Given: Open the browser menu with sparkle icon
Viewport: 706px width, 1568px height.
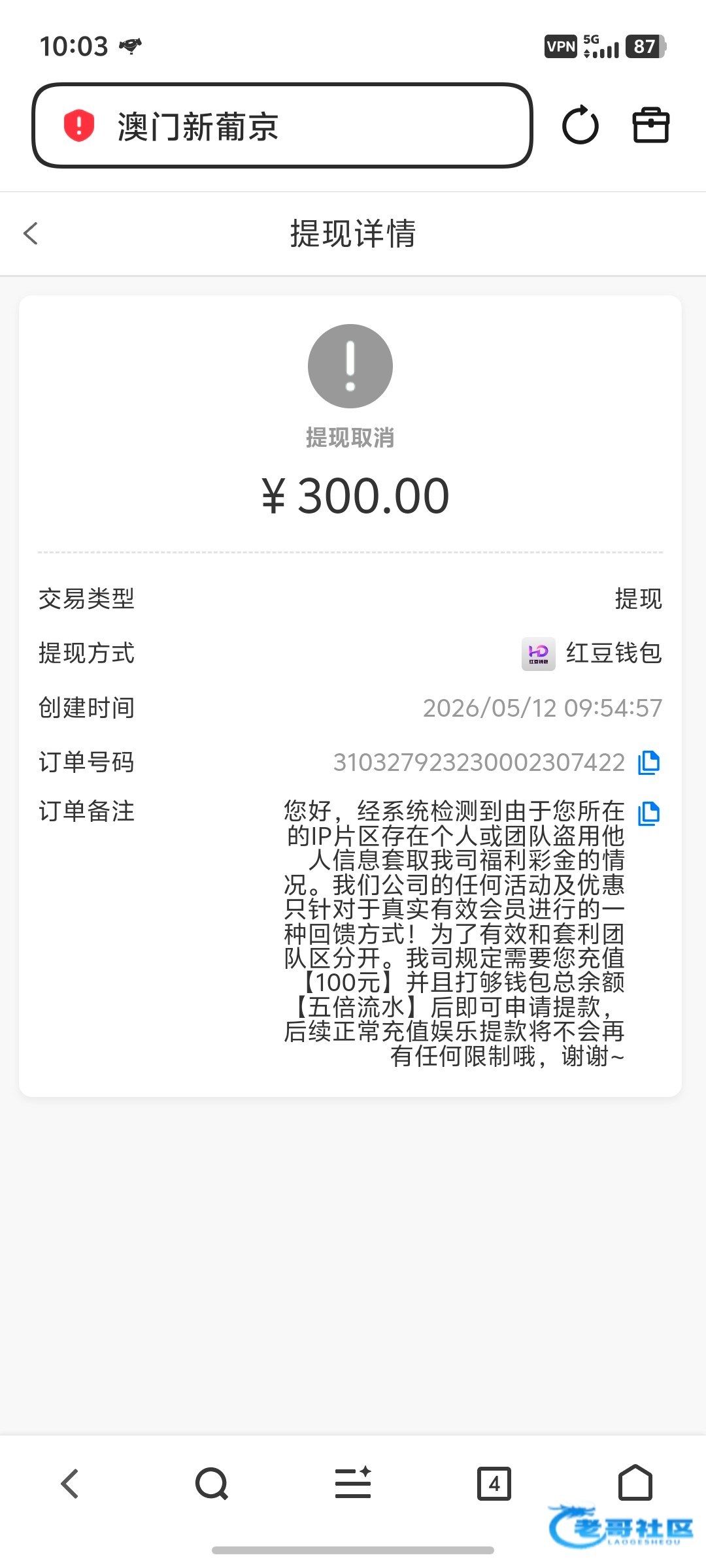Looking at the screenshot, I should click(x=353, y=1482).
